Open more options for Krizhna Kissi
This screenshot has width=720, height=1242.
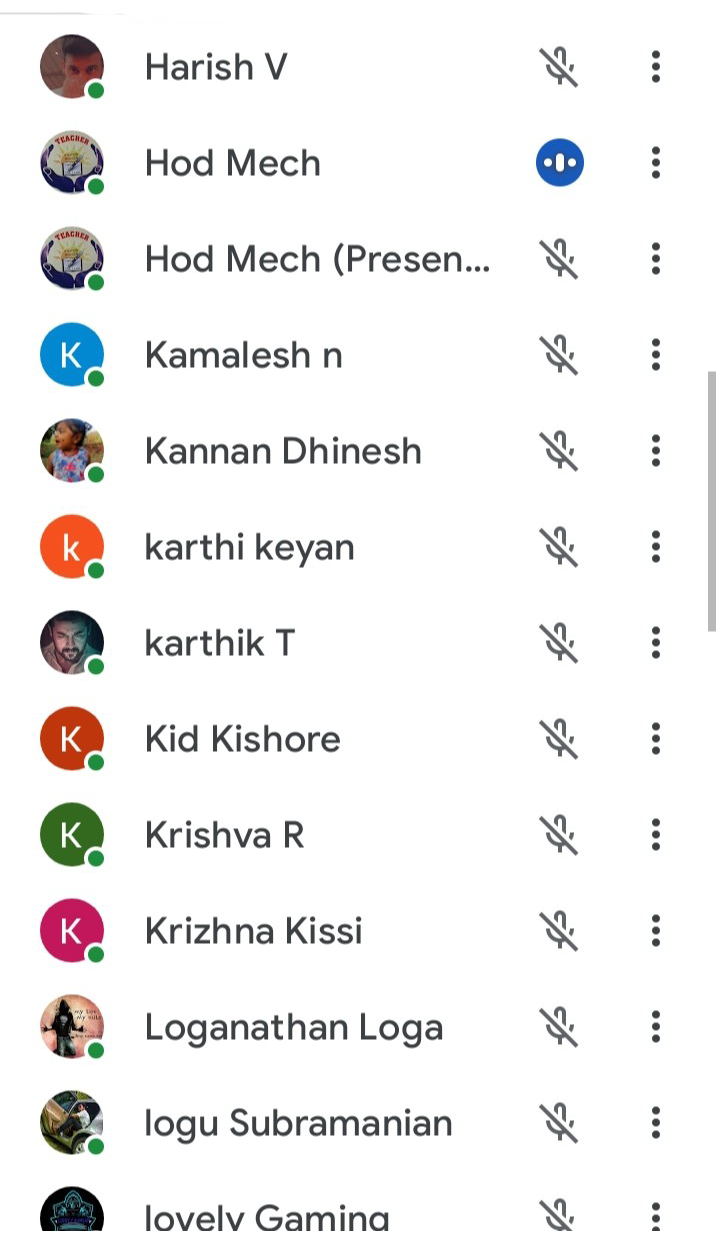pos(656,931)
